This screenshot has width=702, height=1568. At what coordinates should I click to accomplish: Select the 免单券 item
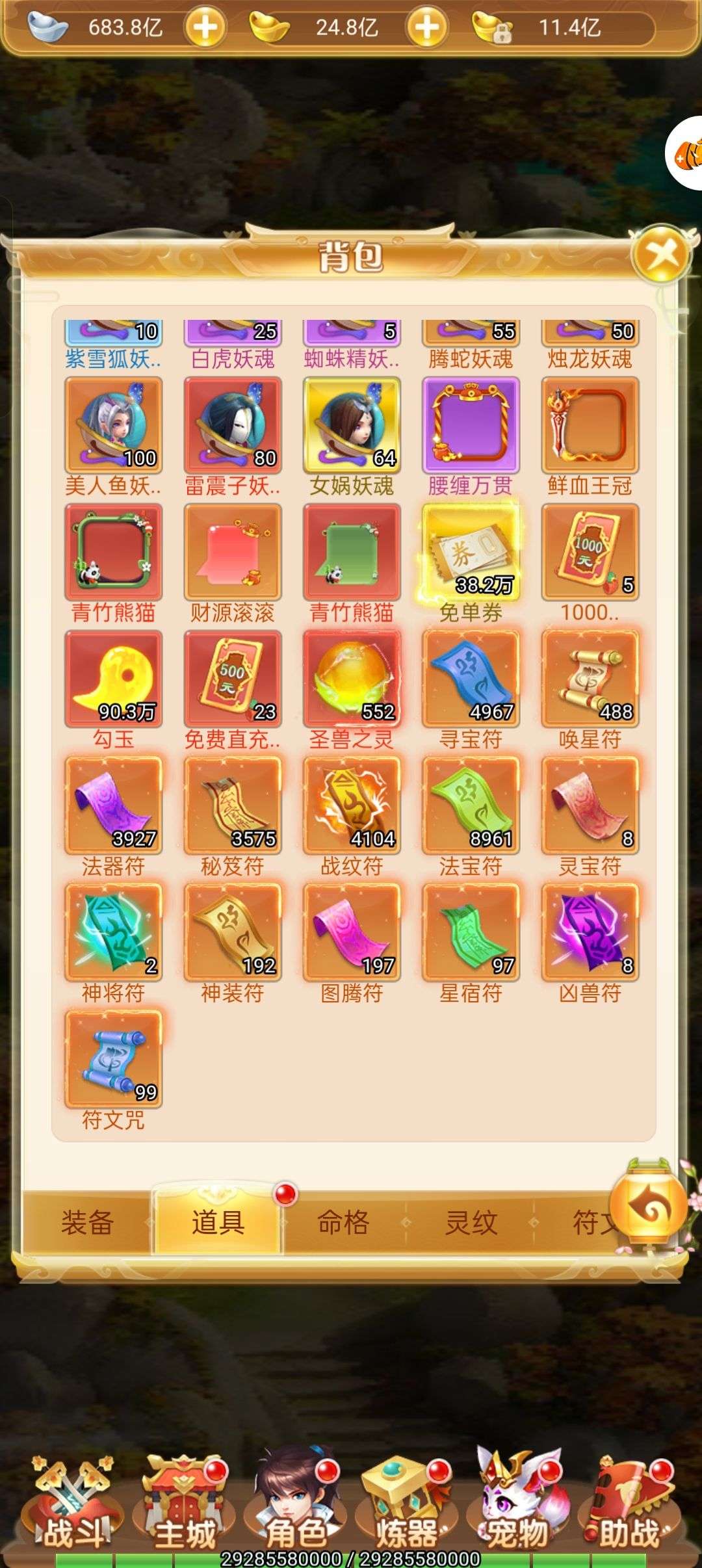coord(471,553)
